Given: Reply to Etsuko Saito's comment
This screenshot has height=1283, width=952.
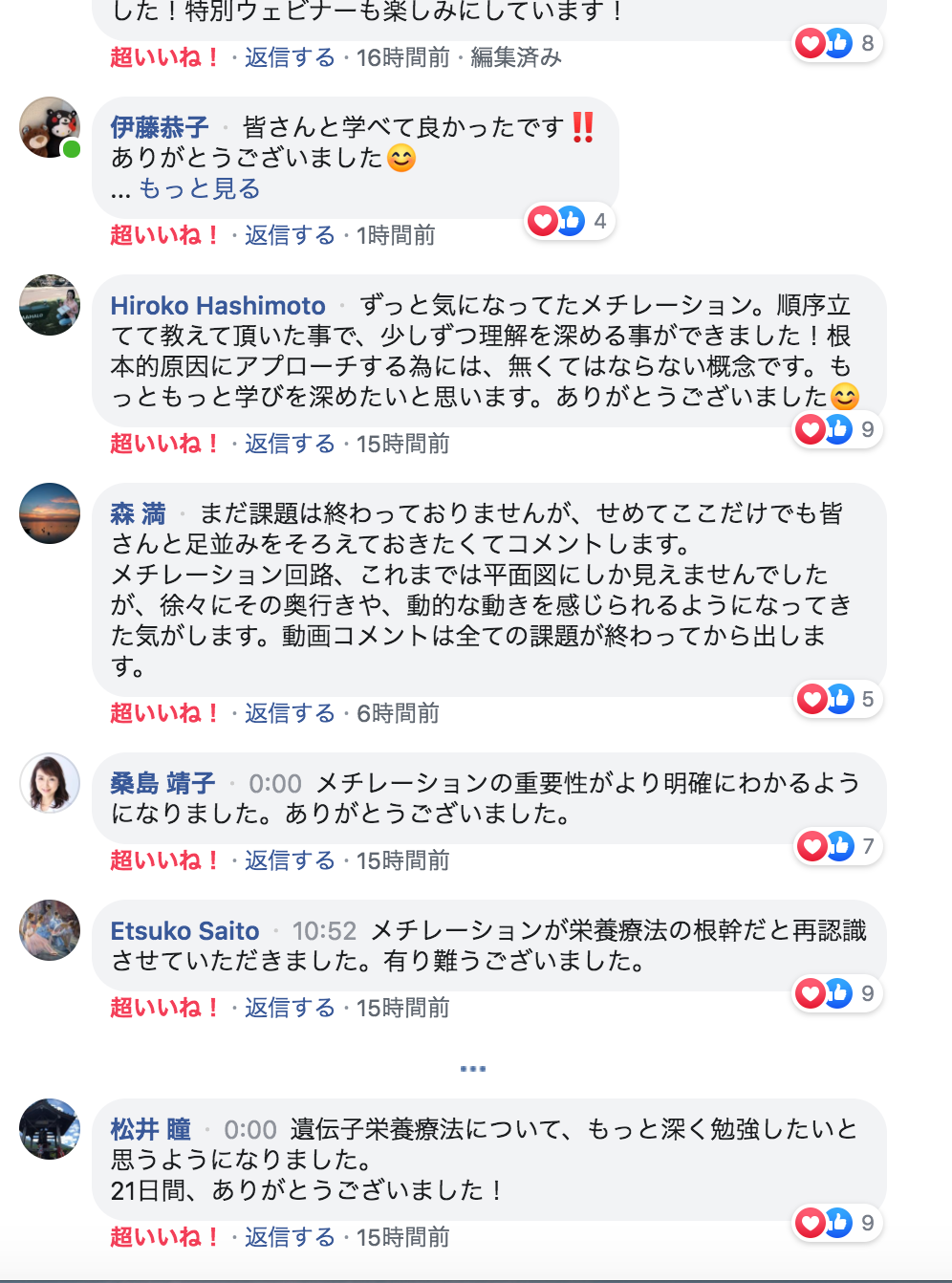Looking at the screenshot, I should point(290,1008).
